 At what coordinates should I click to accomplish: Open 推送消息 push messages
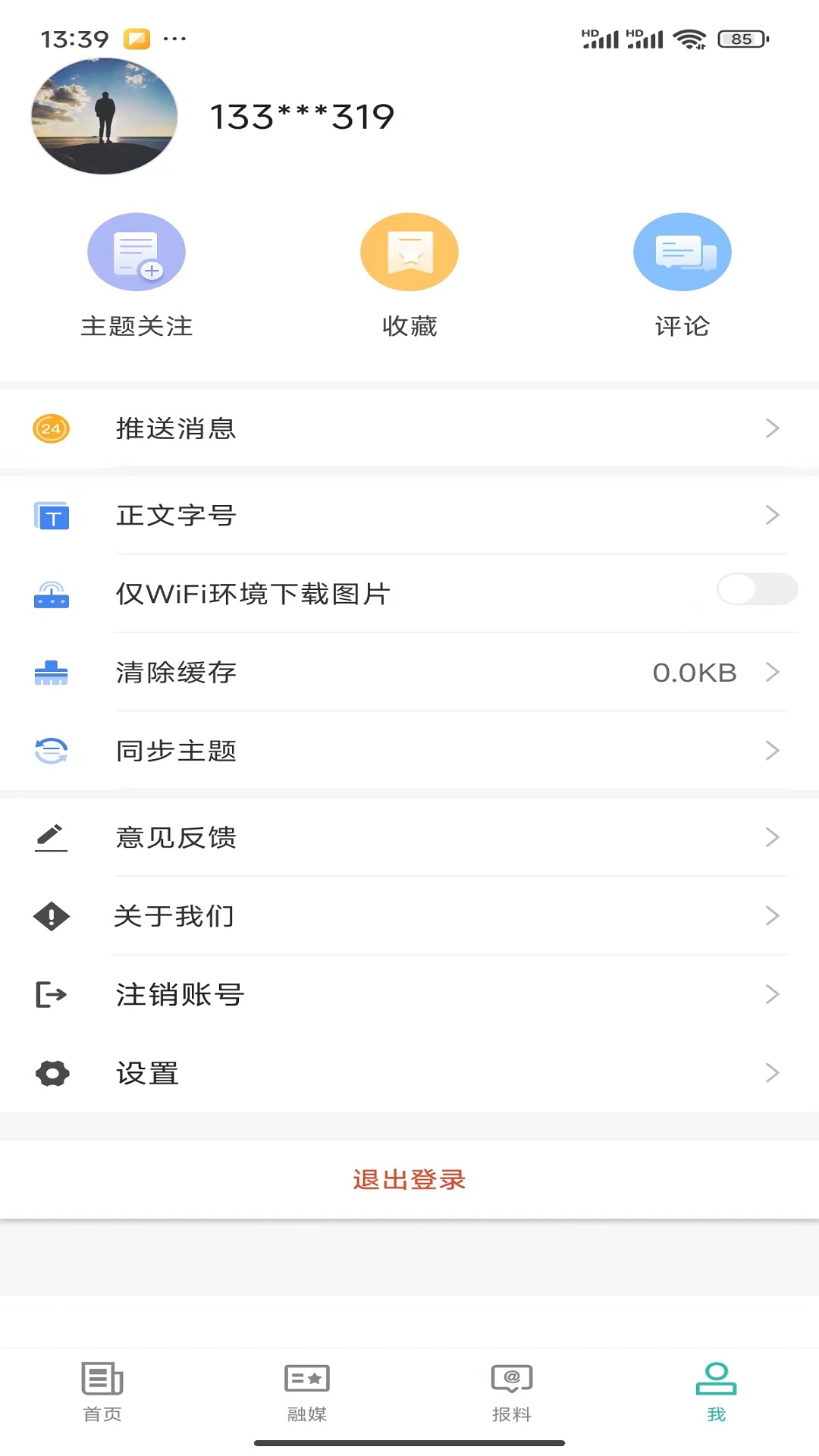tap(409, 428)
